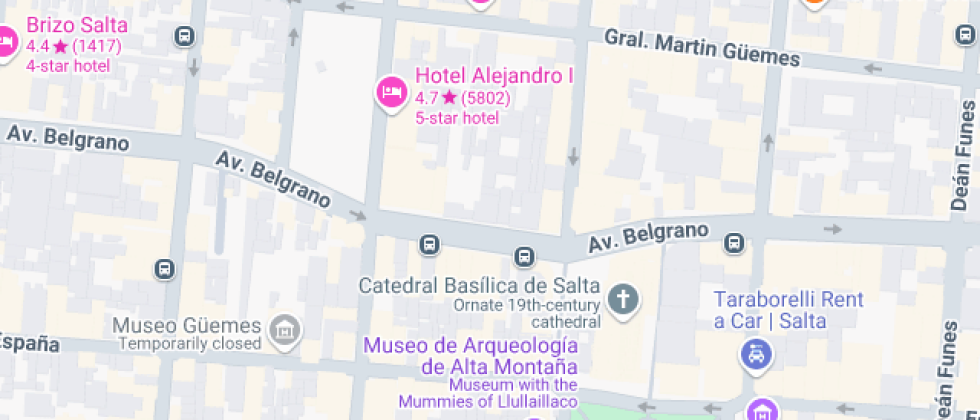The height and width of the screenshot is (420, 980).
Task: Open the Hotel Alejandro I map pin
Action: [x=390, y=93]
